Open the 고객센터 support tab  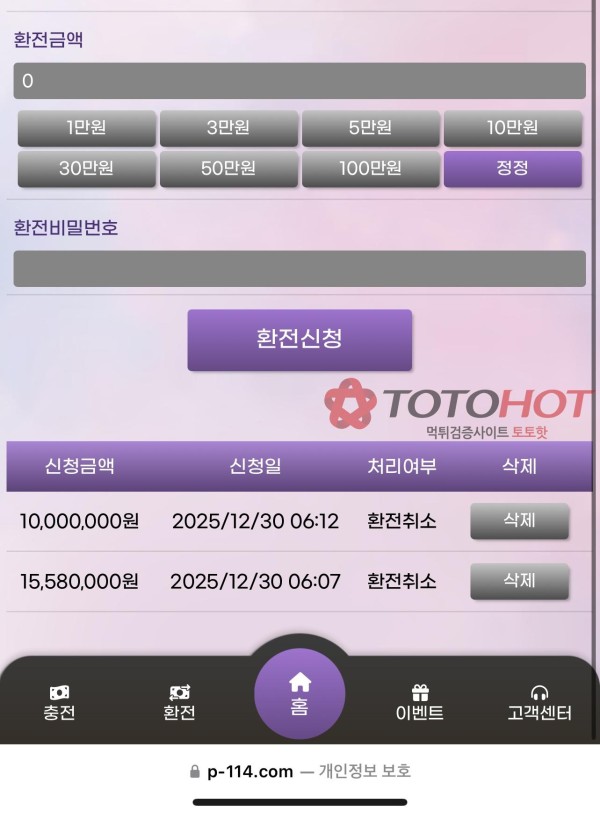click(x=539, y=703)
